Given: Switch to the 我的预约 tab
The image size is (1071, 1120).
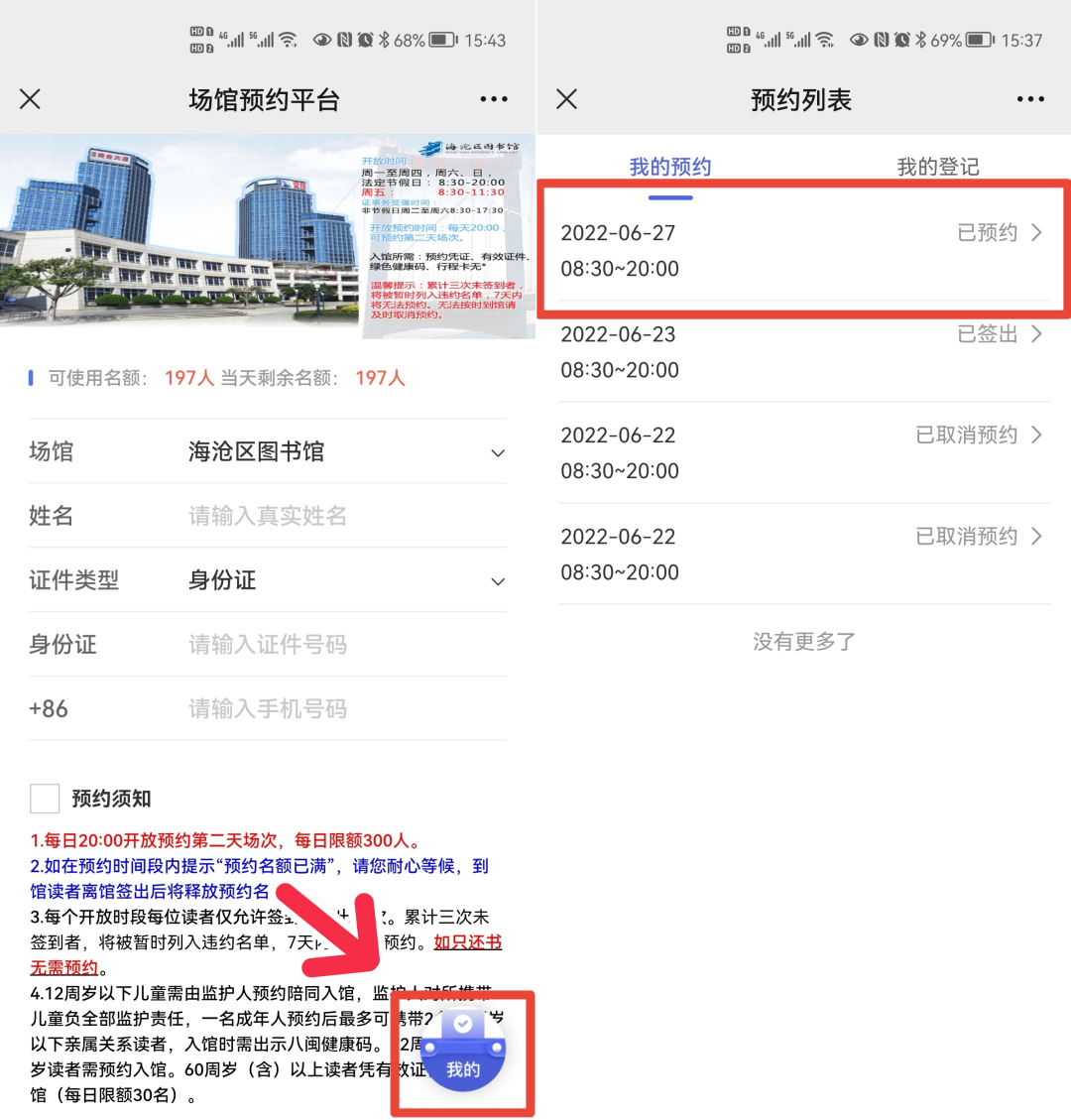Looking at the screenshot, I should click(670, 167).
